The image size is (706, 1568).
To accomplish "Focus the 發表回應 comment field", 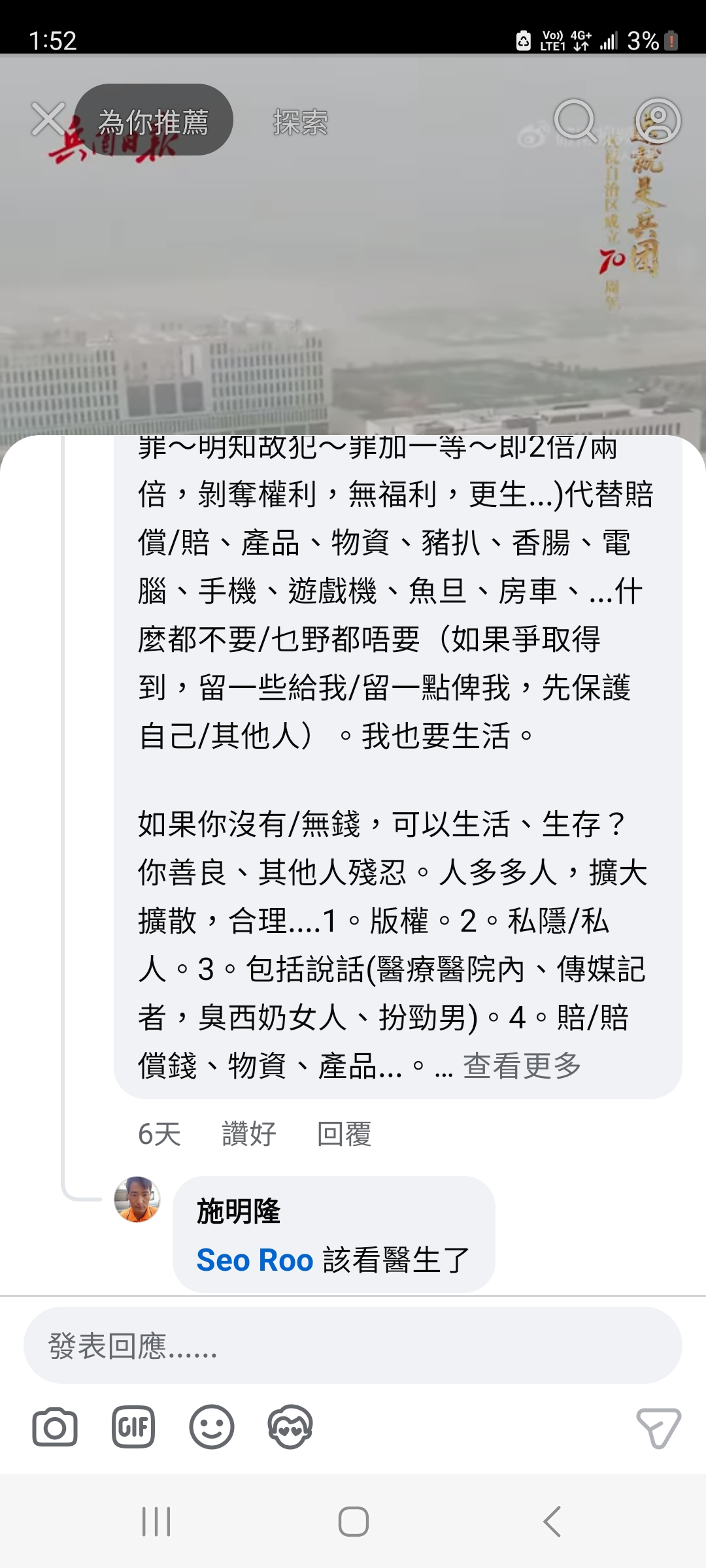I will [x=353, y=1345].
